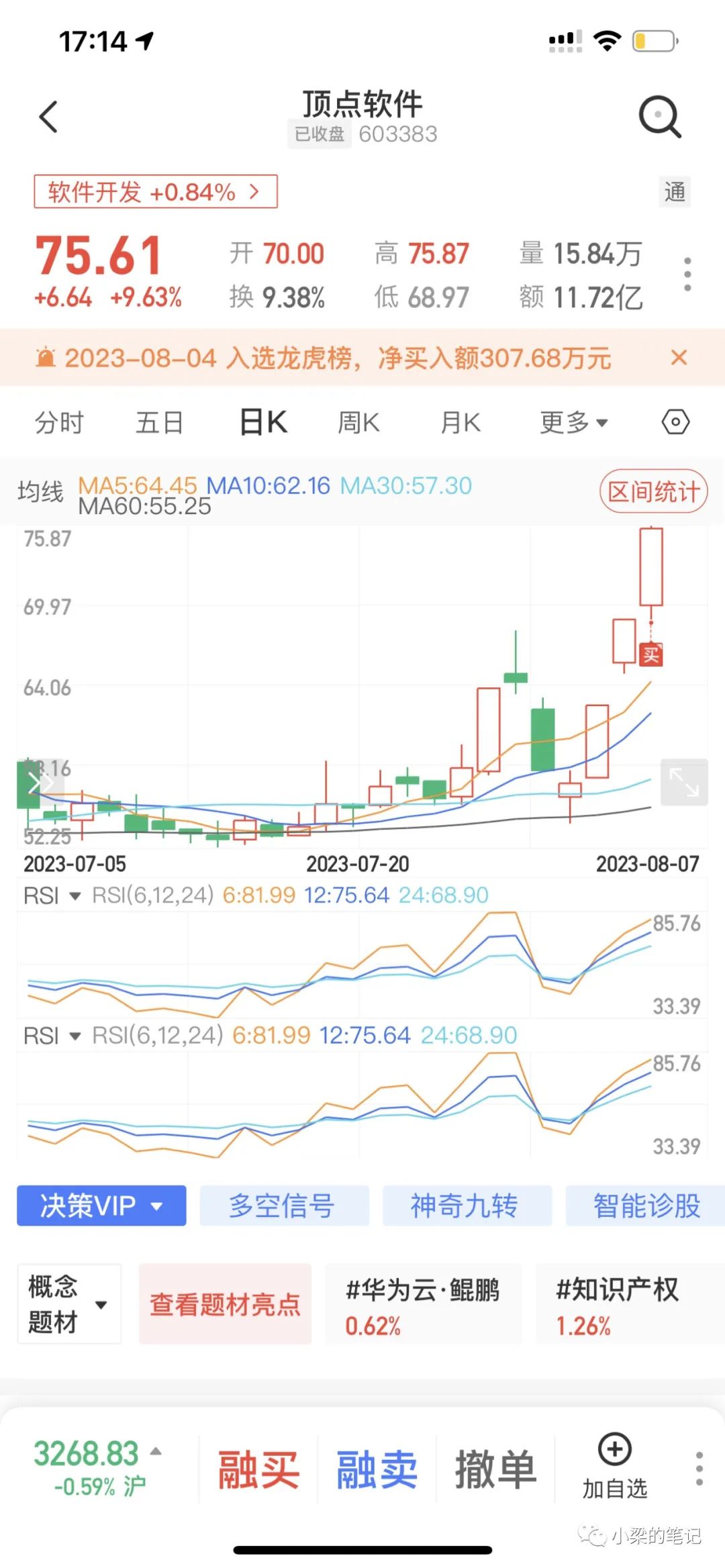Switch to the 分时 chart tab
The height and width of the screenshot is (1568, 725).
[x=59, y=423]
